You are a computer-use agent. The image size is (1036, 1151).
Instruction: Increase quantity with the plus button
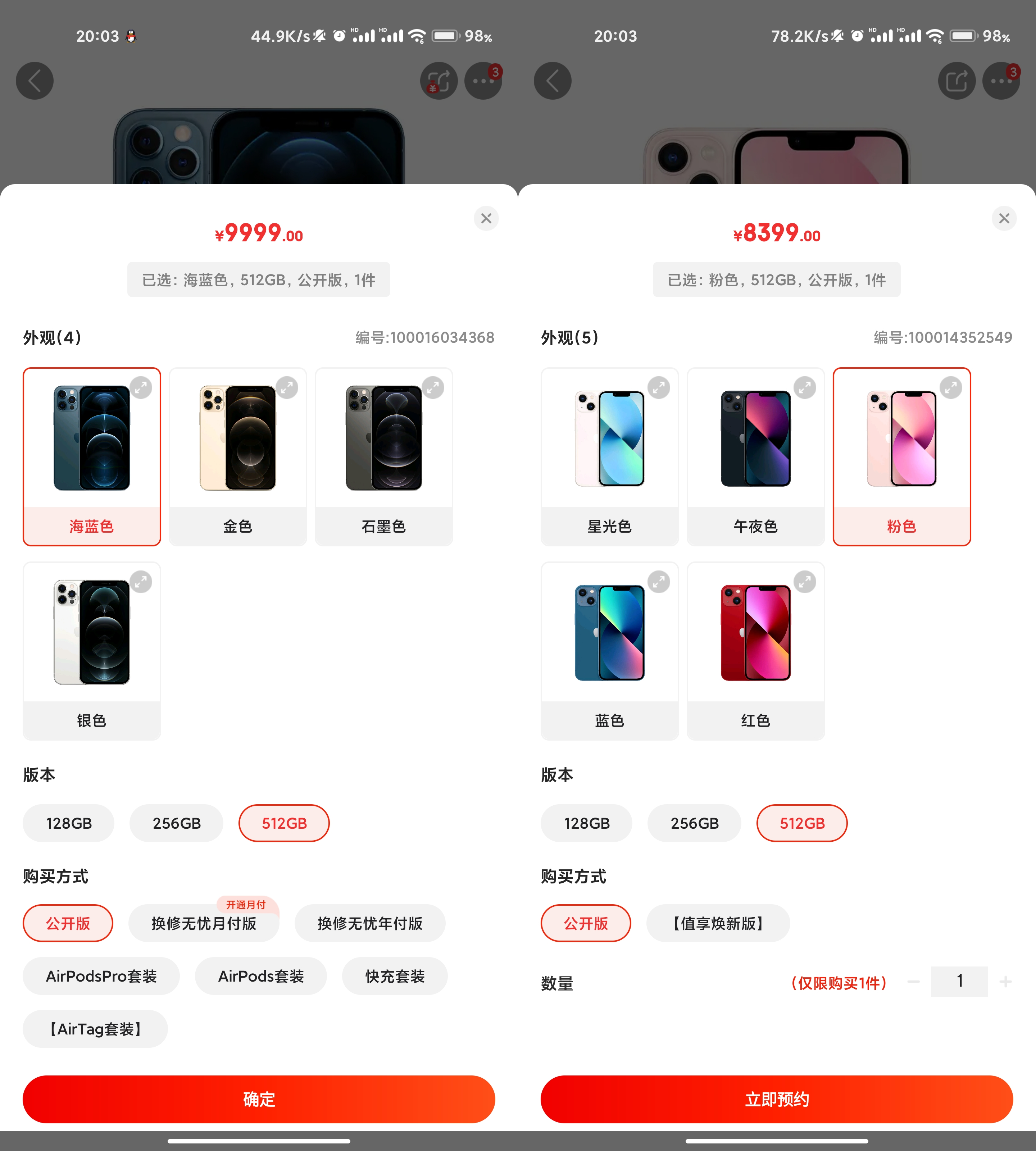pos(1006,981)
